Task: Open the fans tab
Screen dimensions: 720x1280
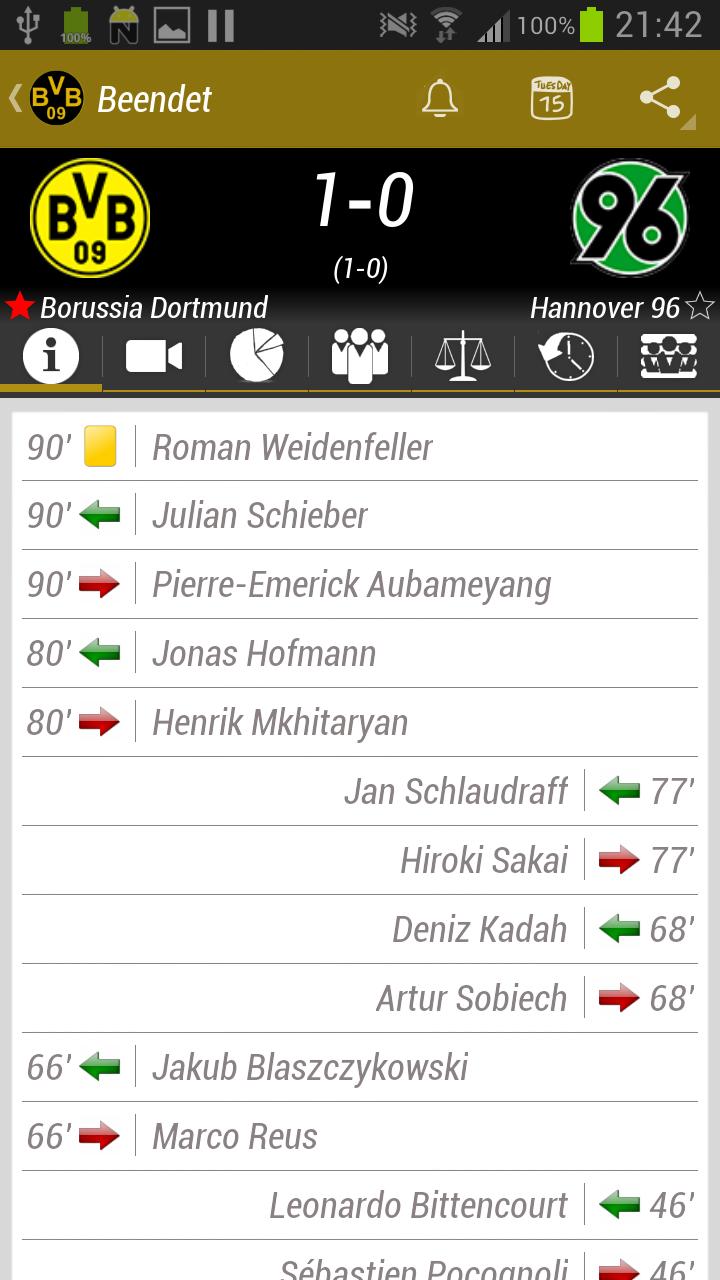Action: (668, 357)
